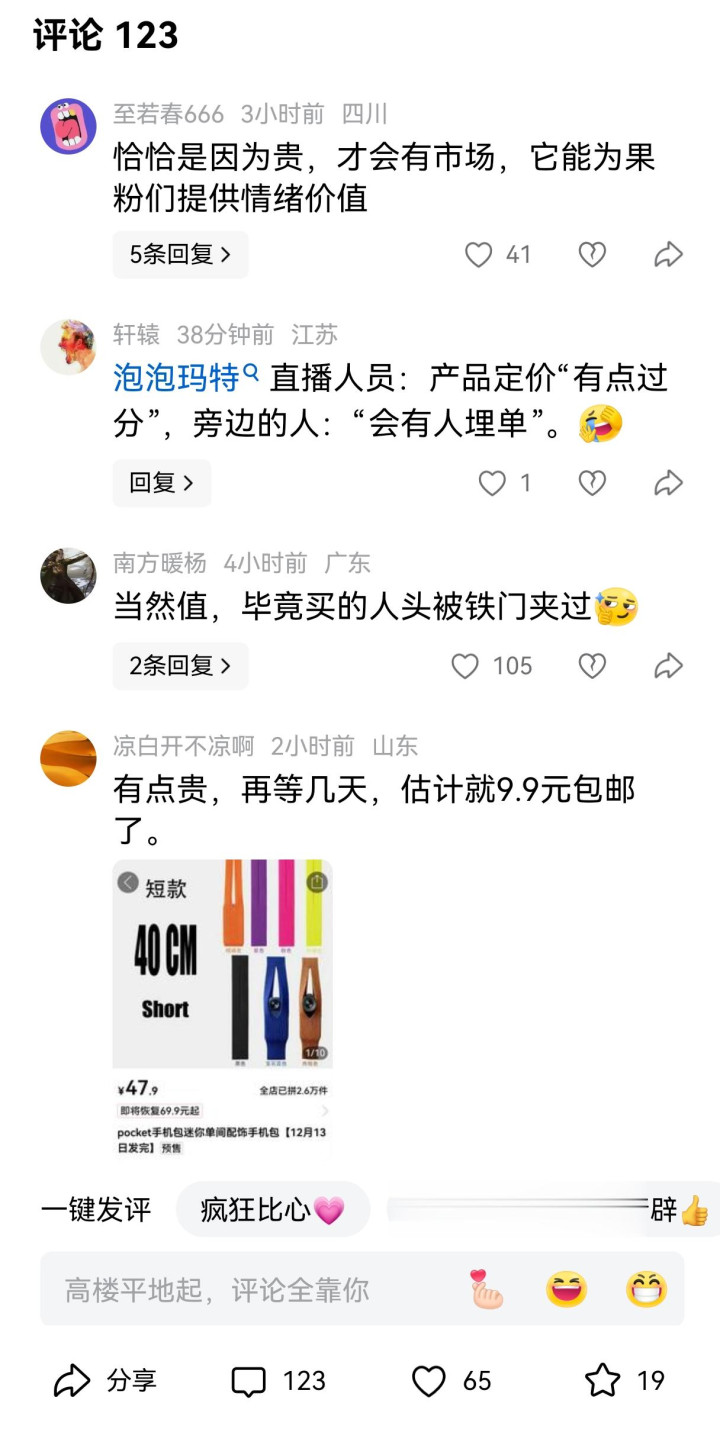The width and height of the screenshot is (720, 1429).
Task: Expand the 2条回复 under 南方暖杨's comment
Action: coord(180,666)
